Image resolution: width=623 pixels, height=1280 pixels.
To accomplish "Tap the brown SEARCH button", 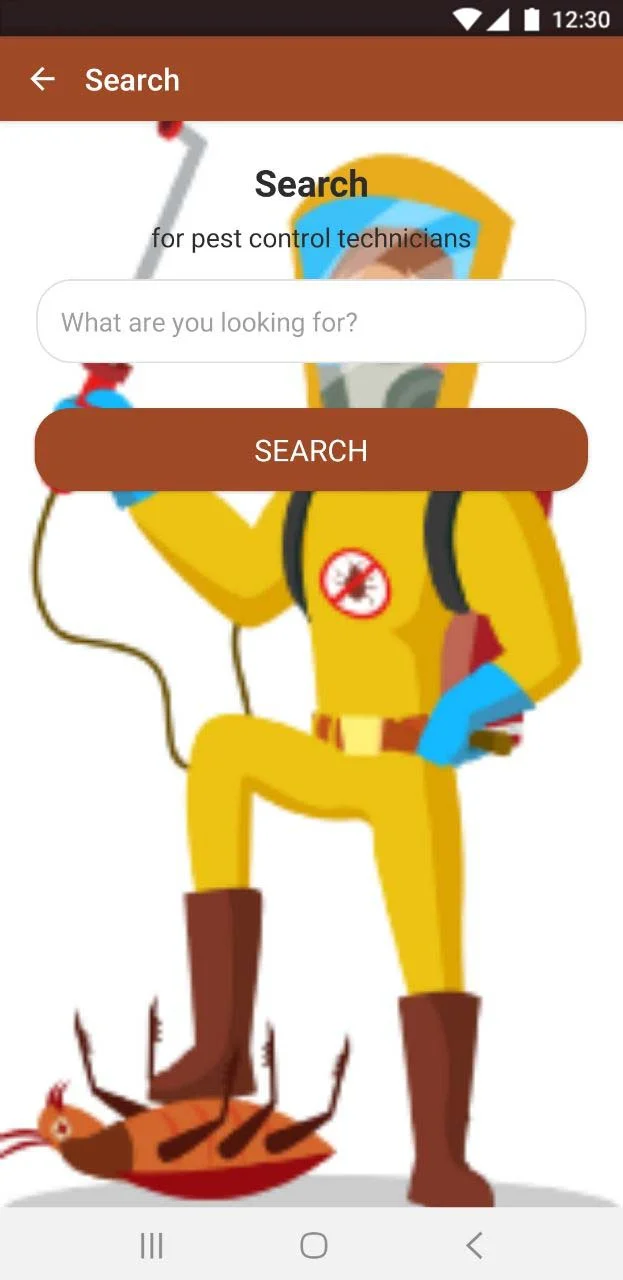I will click(x=311, y=450).
